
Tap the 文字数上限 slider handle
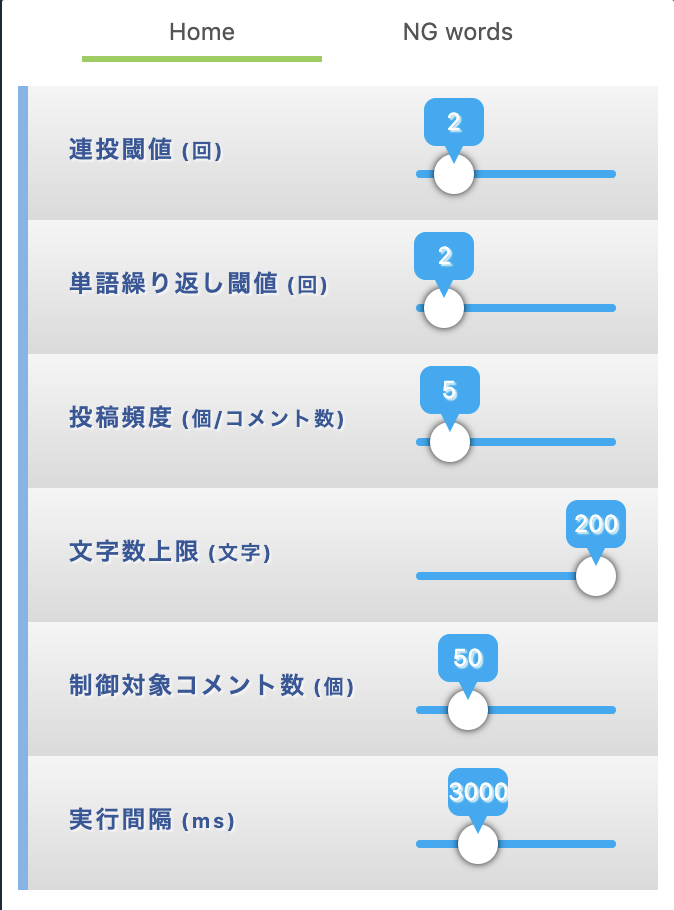(596, 576)
